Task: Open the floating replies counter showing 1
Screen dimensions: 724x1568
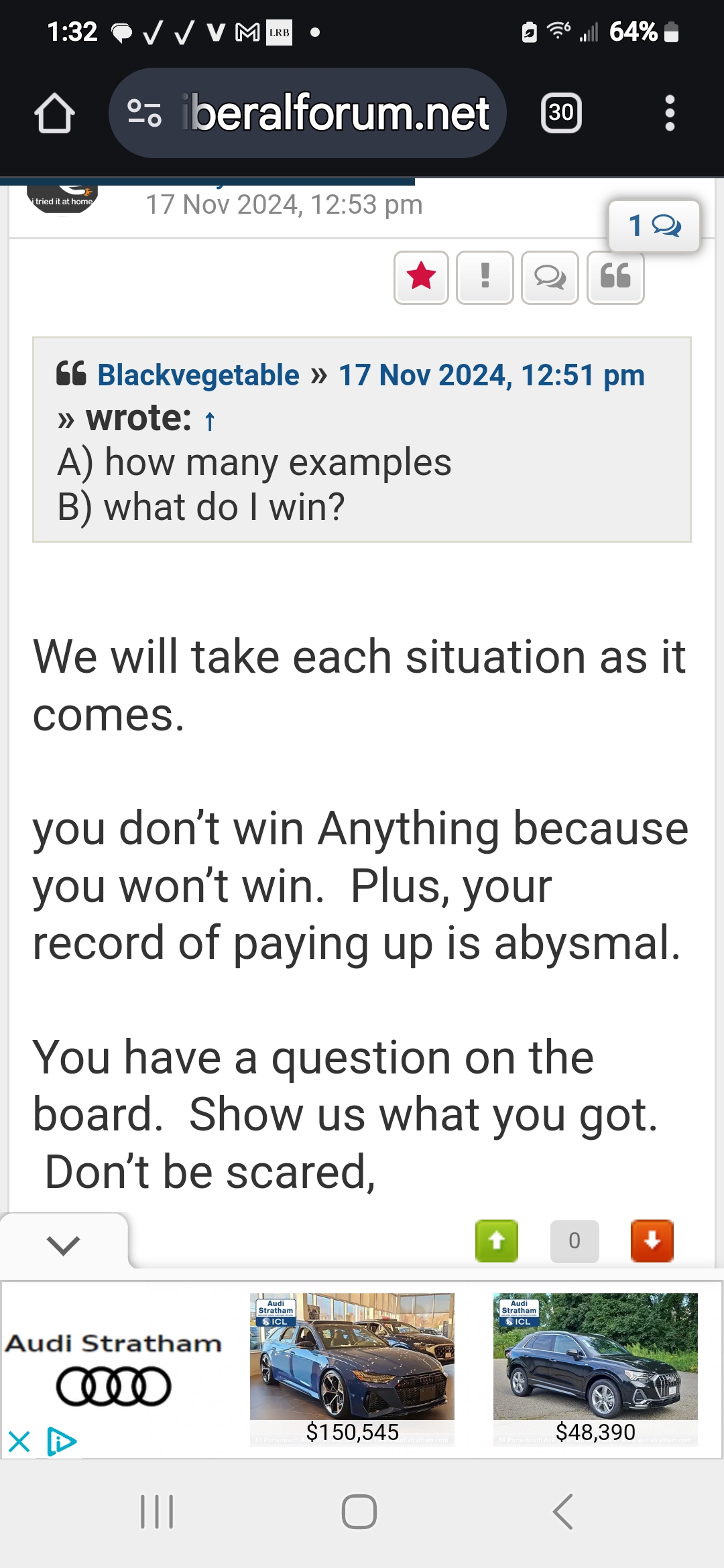Action: point(654,226)
